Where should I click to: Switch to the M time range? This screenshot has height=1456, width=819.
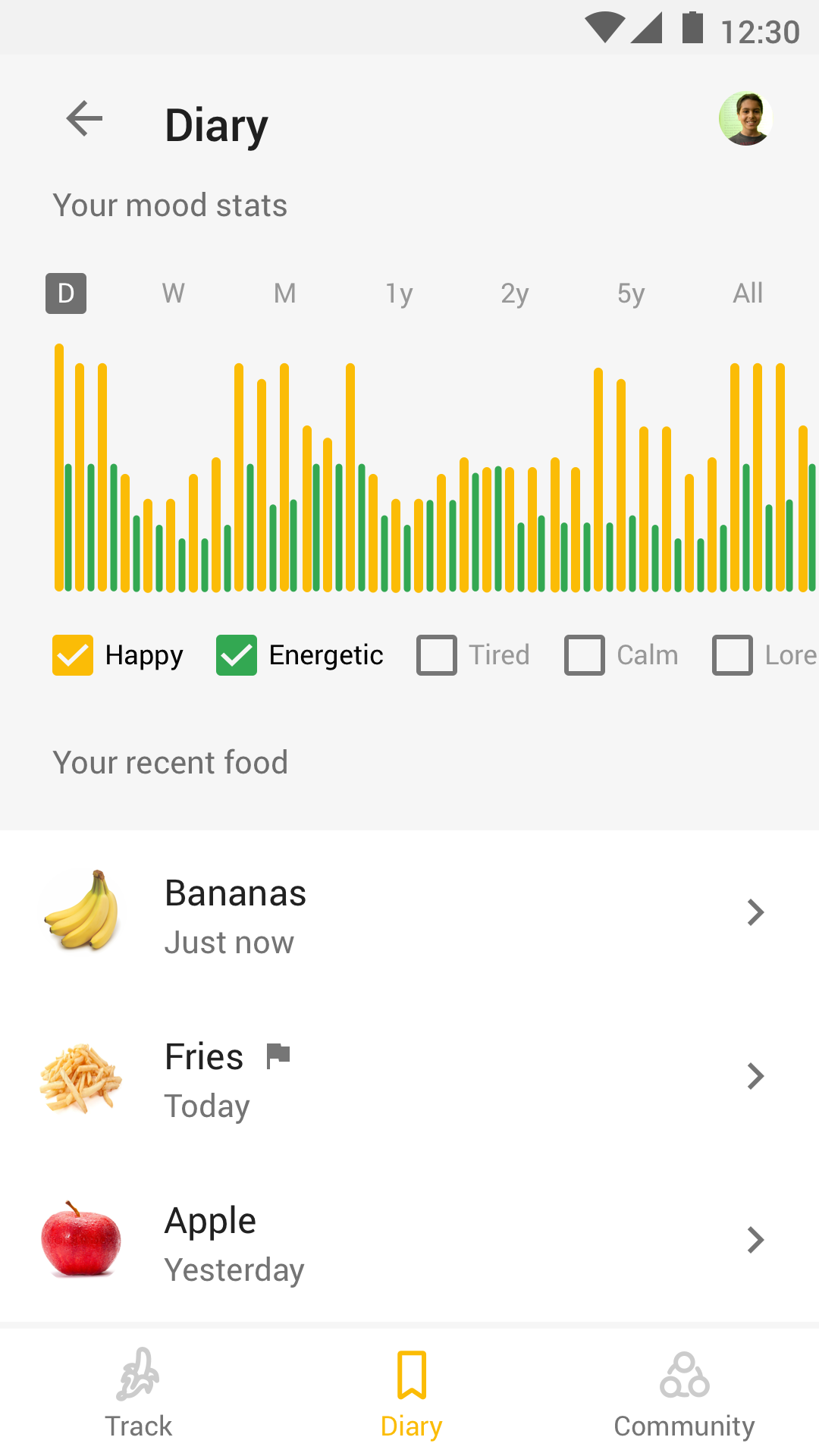tap(285, 293)
